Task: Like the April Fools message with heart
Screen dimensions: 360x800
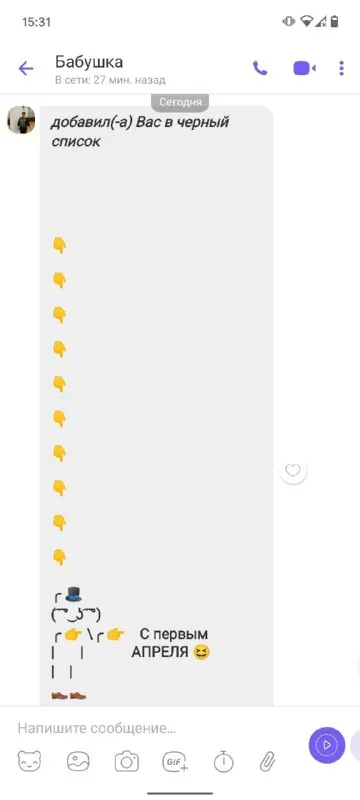Action: pos(293,470)
